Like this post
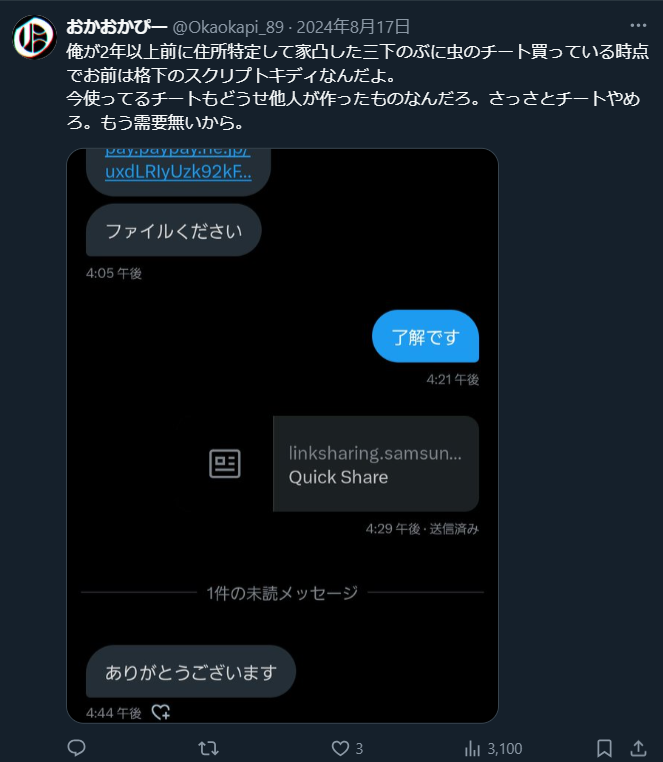The height and width of the screenshot is (762, 663). [340, 747]
